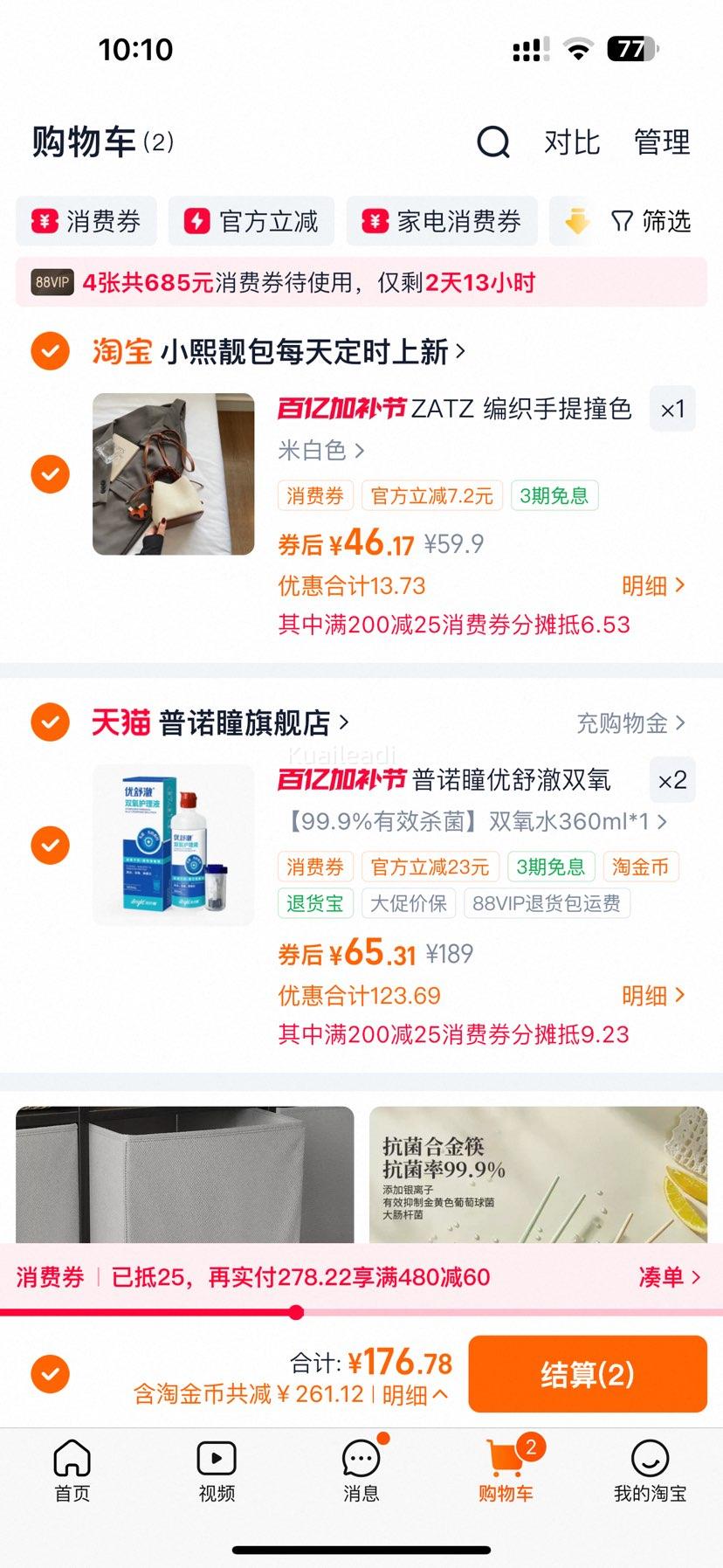
Task: Uncheck the 淘宝 store selection circle
Action: [50, 351]
